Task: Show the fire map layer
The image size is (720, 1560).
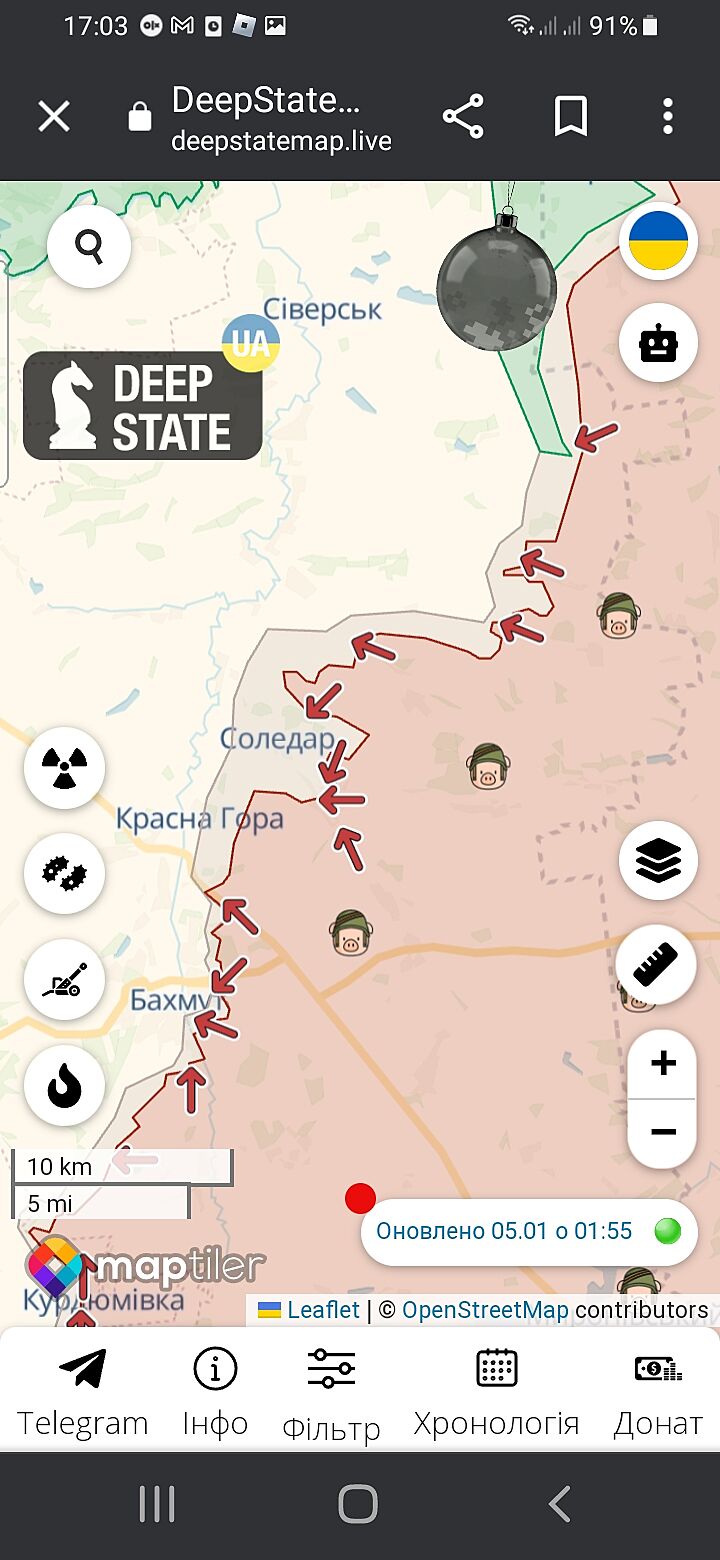Action: tap(65, 1086)
